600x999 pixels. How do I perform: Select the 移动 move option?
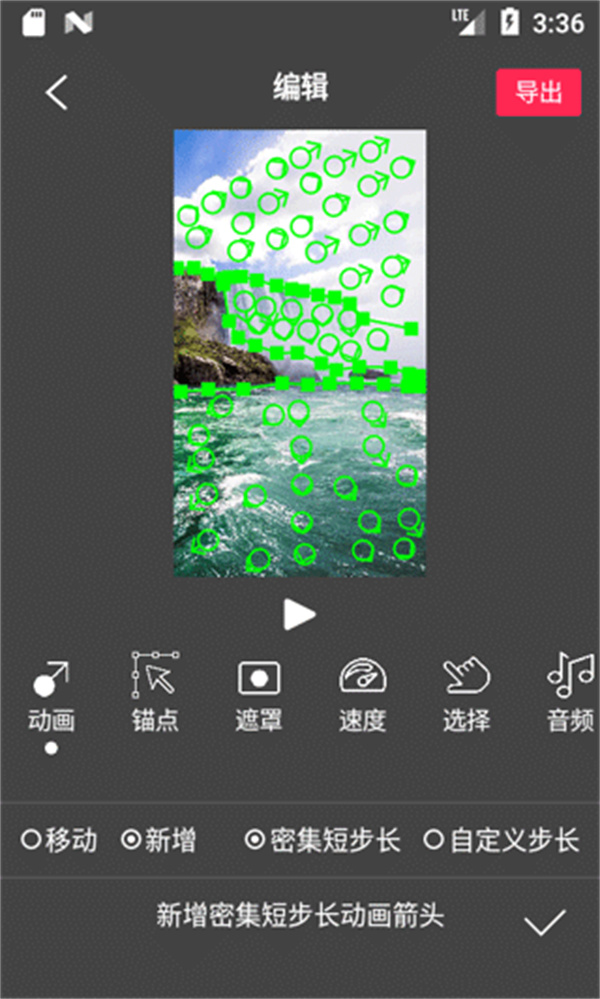pyautogui.click(x=59, y=840)
